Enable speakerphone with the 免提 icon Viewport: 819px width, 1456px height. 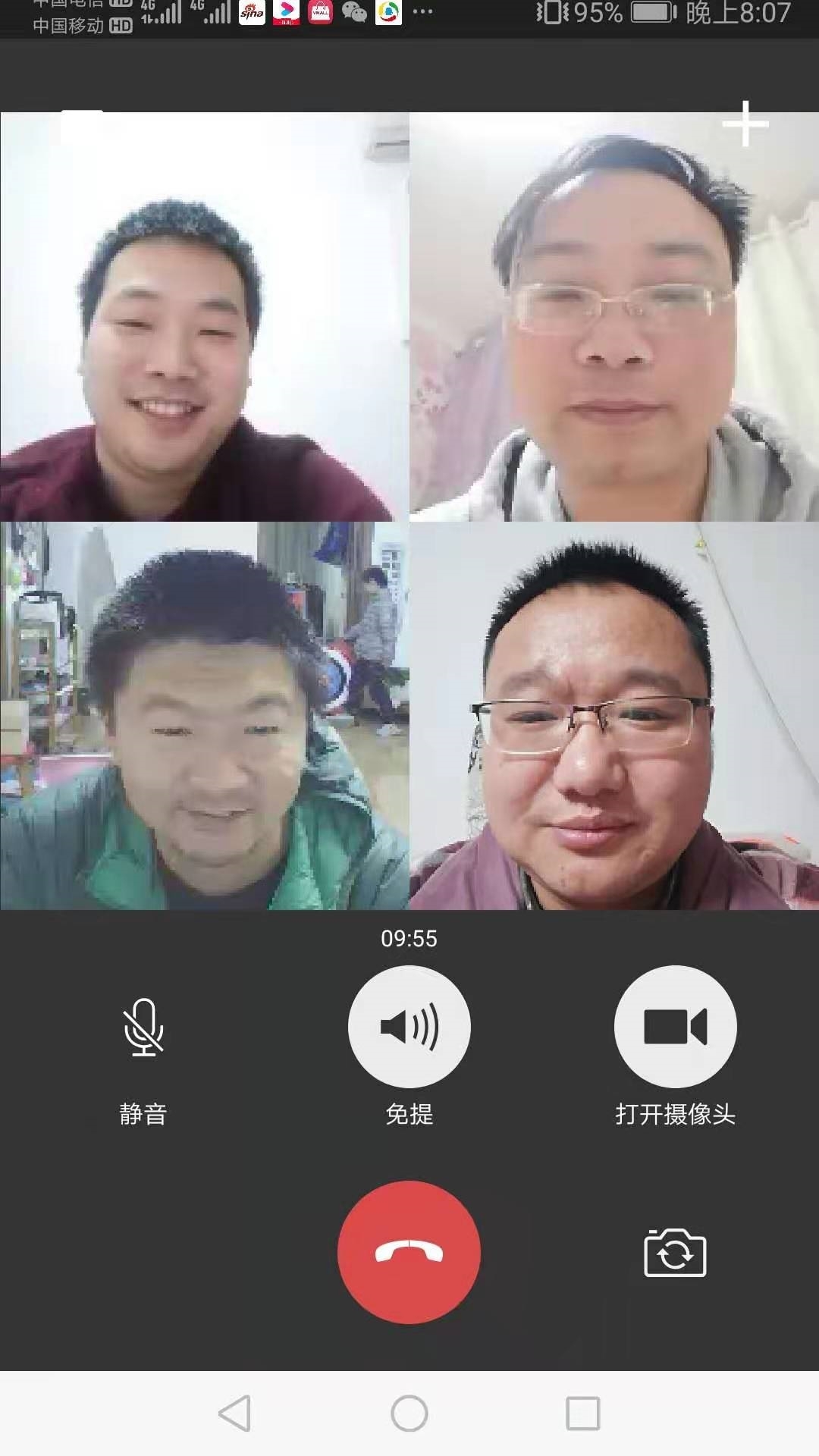409,1026
